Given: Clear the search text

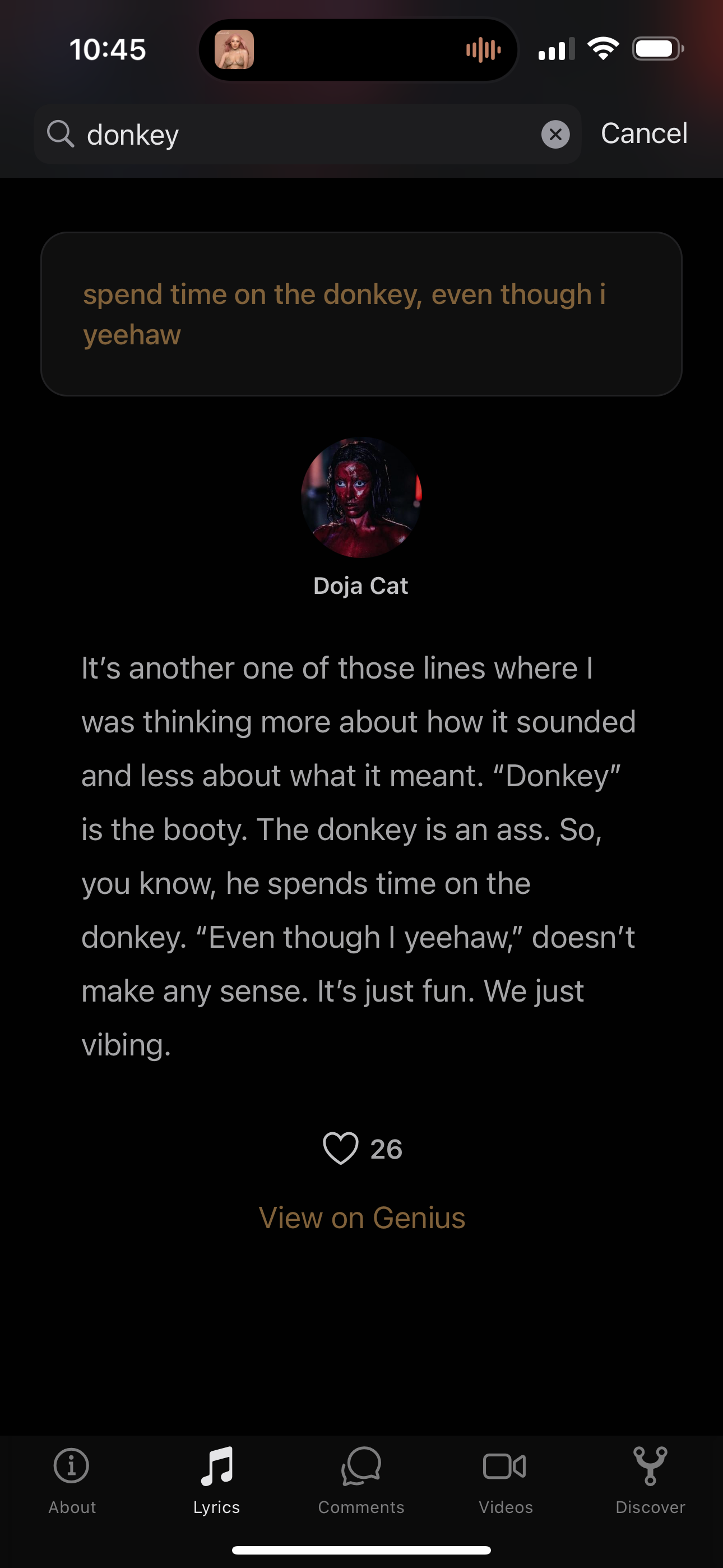Looking at the screenshot, I should click(555, 135).
